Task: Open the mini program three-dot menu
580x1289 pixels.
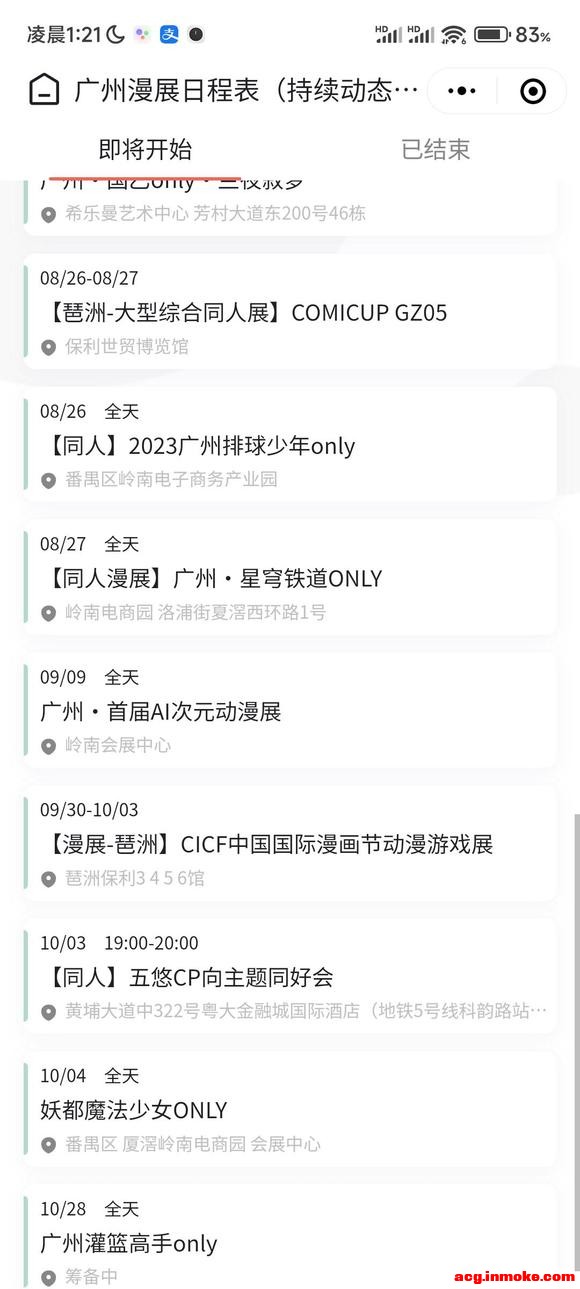Action: [x=462, y=91]
